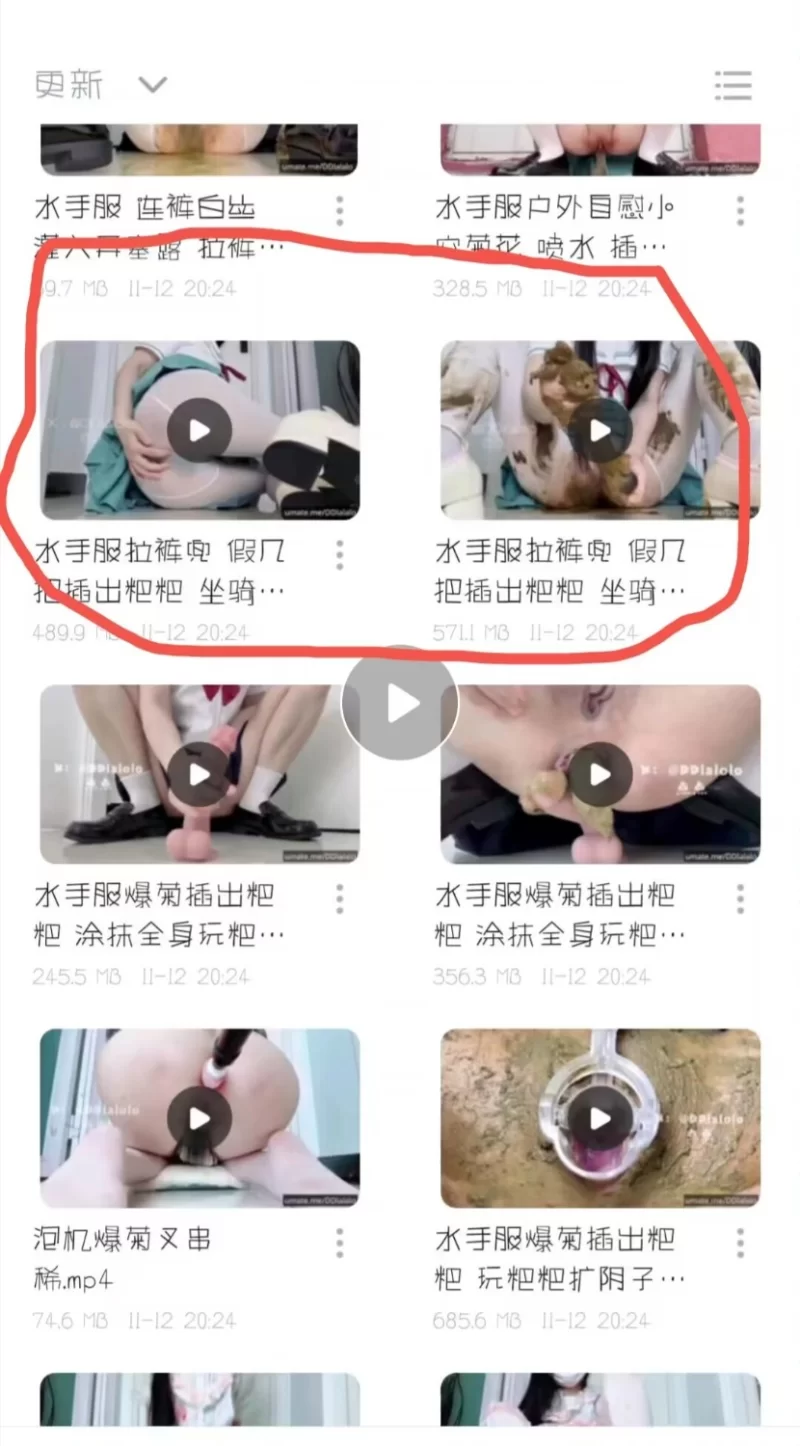Open more options for 489.9 MB file

pyautogui.click(x=340, y=554)
